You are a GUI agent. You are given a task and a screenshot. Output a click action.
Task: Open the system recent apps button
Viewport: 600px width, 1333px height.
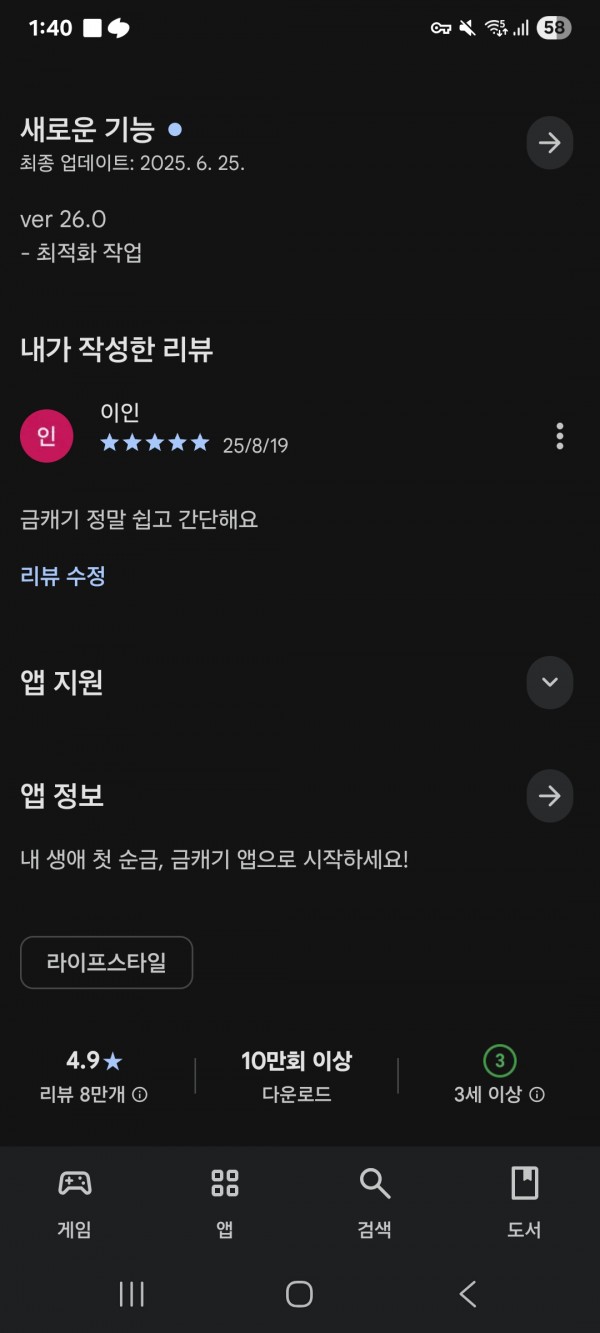(132, 1294)
